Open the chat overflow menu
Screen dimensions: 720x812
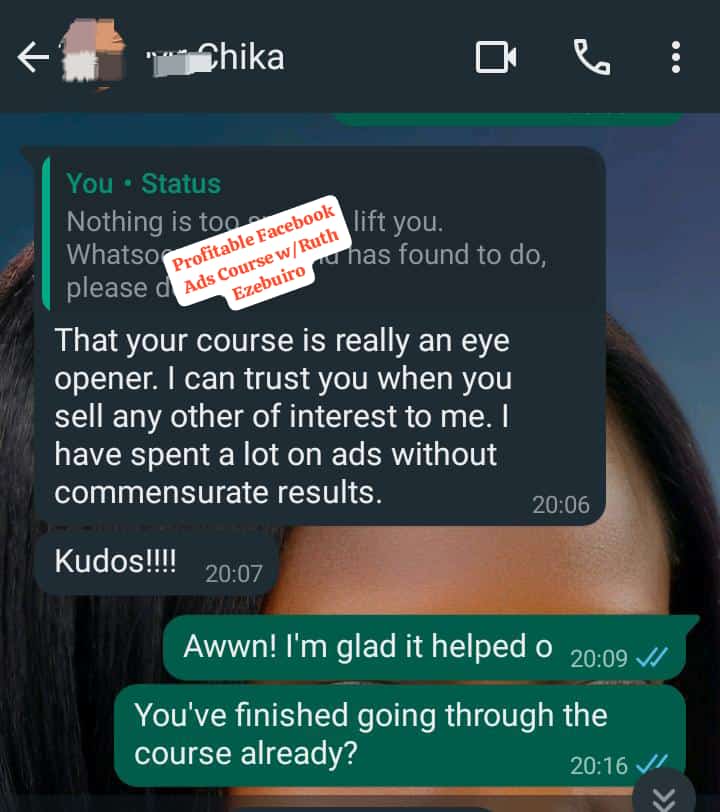point(676,57)
